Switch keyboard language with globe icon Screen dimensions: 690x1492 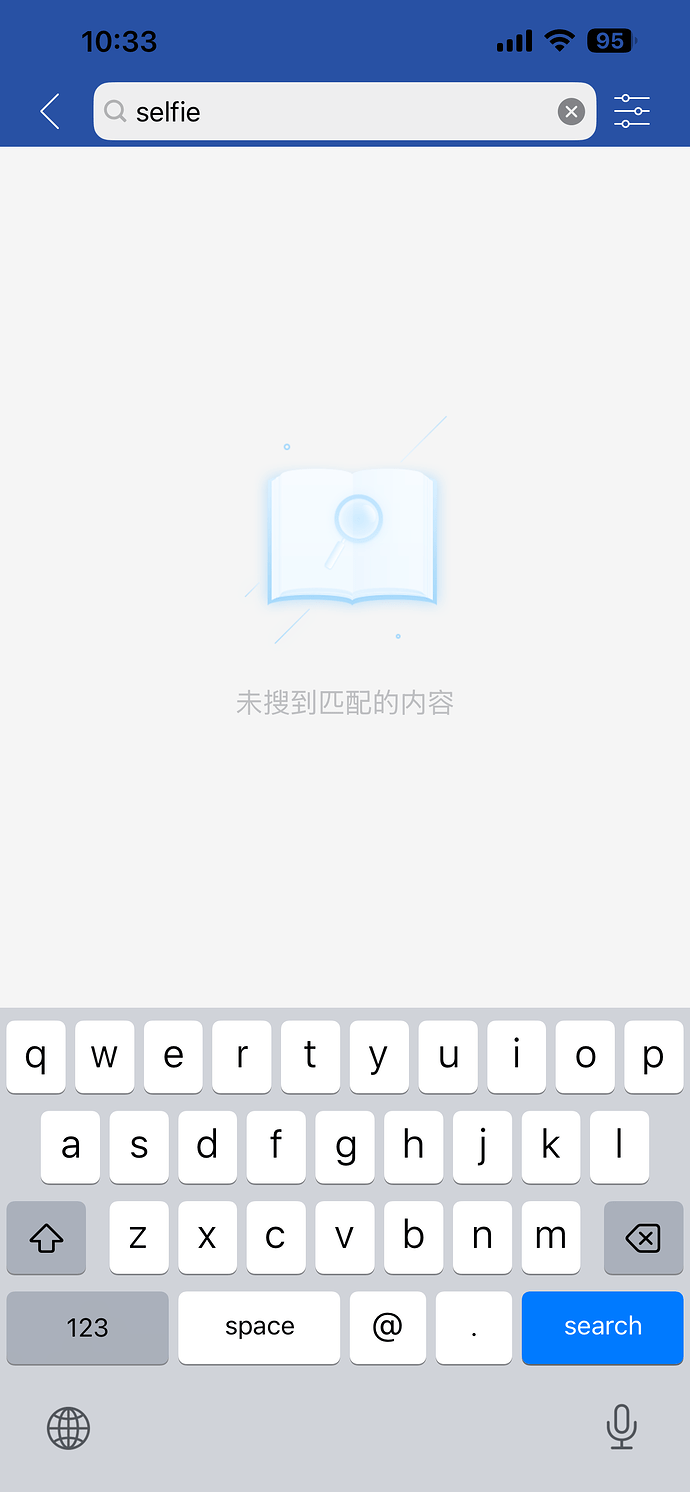tap(68, 1428)
